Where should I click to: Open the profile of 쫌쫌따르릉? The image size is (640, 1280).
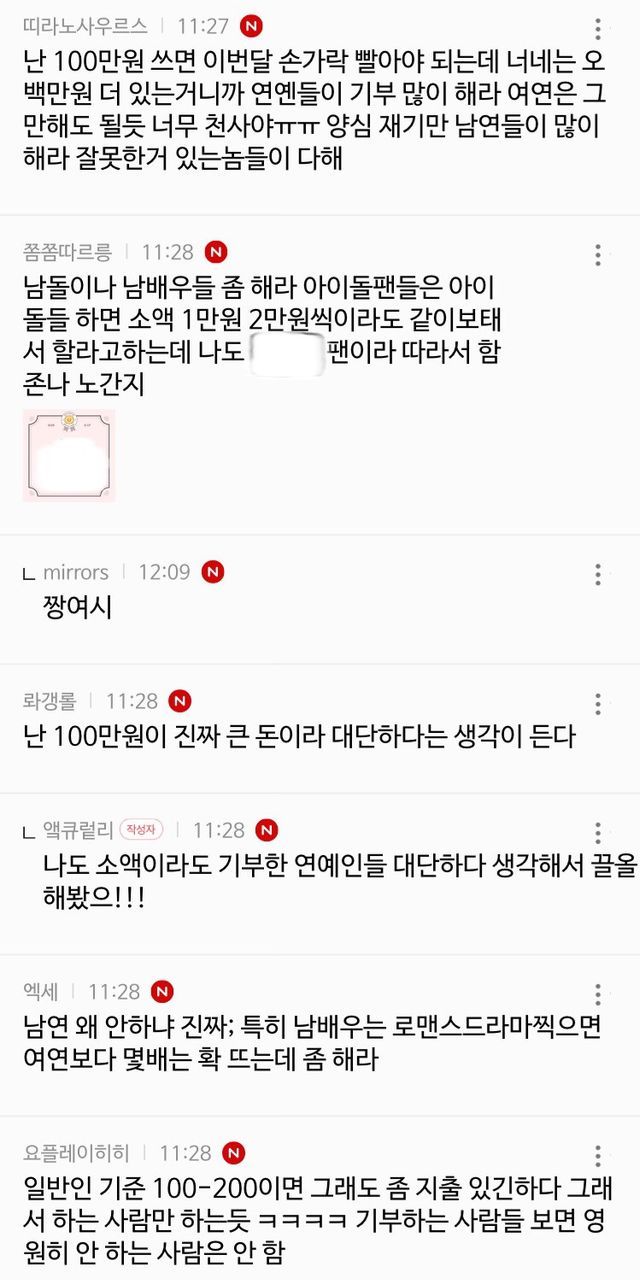pos(67,252)
